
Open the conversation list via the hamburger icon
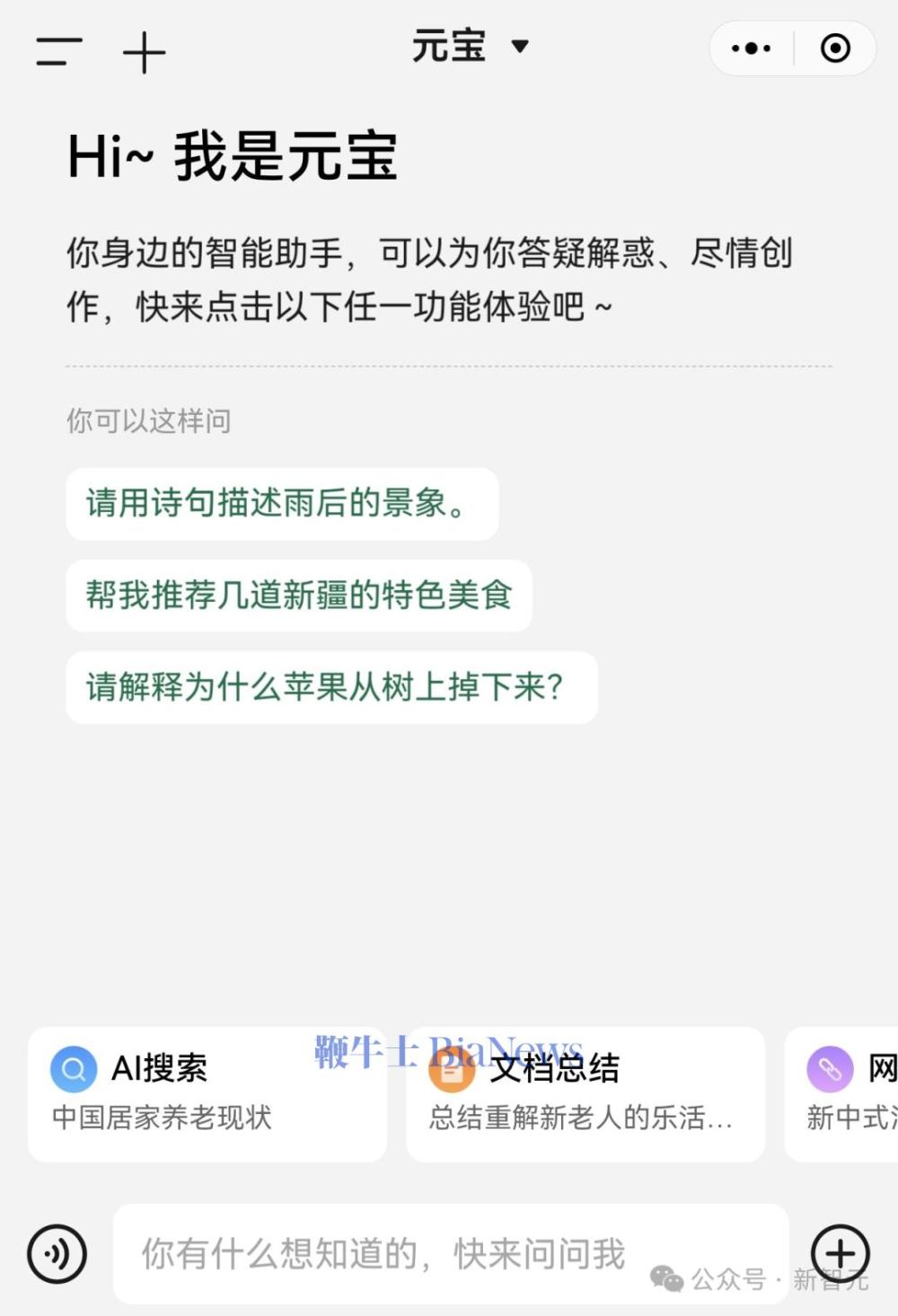(x=57, y=51)
